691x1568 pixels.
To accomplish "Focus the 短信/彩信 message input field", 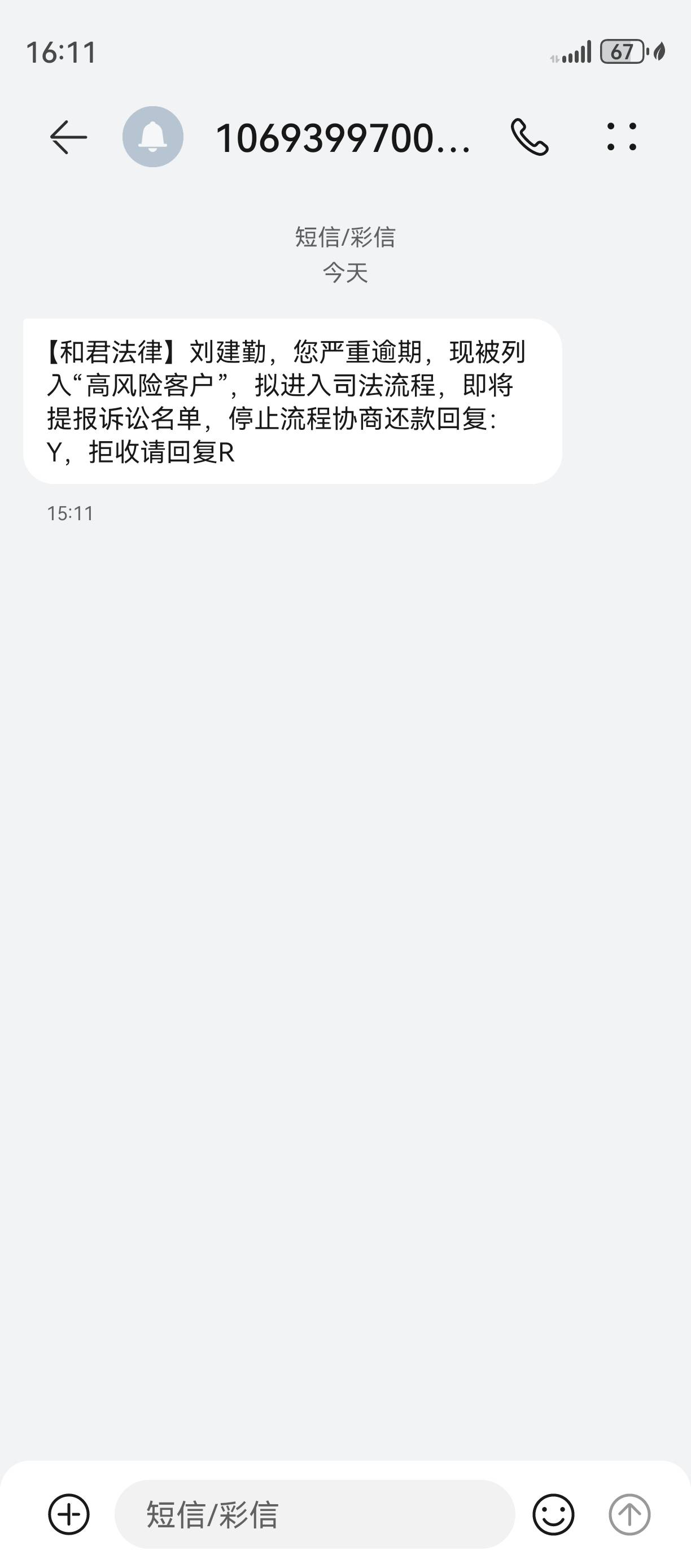I will (314, 1514).
